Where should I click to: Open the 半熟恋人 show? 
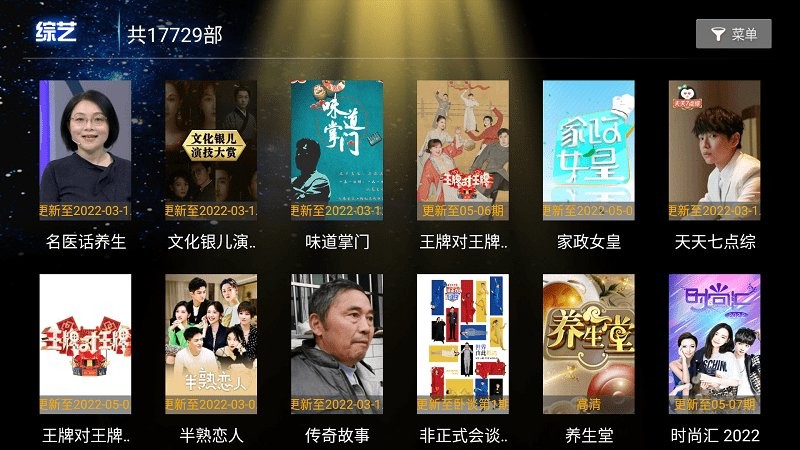pos(211,344)
